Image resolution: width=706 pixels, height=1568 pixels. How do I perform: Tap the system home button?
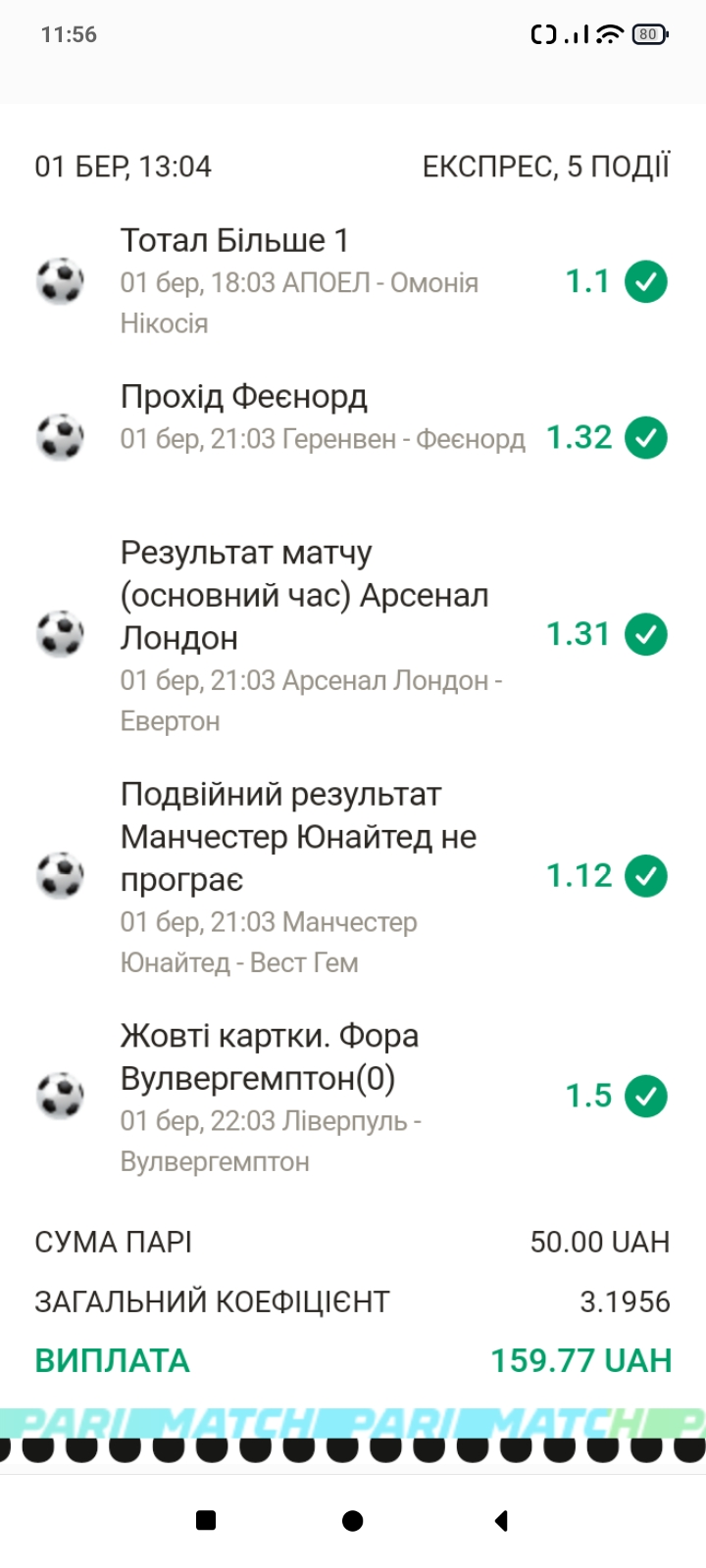click(x=353, y=1520)
